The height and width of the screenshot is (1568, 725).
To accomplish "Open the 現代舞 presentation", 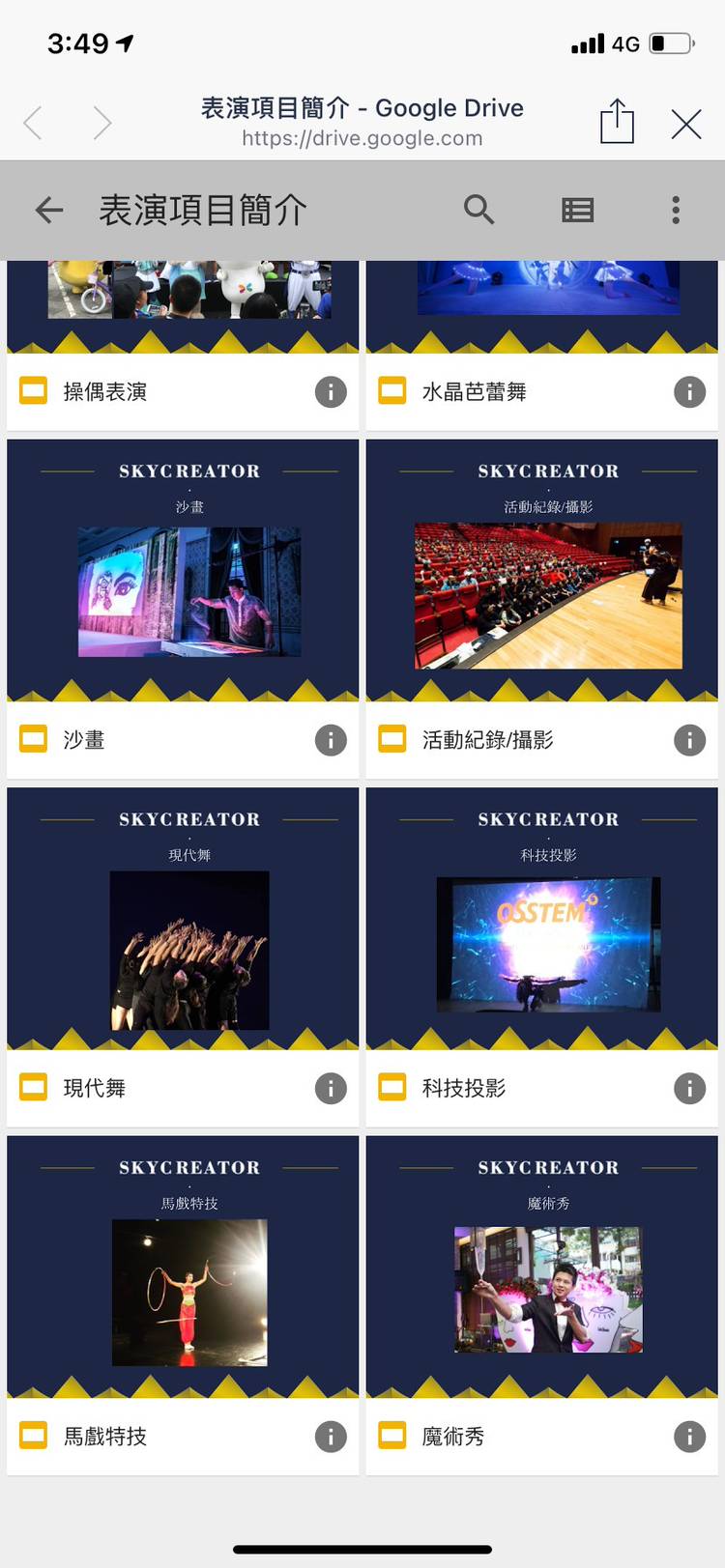I will (183, 956).
